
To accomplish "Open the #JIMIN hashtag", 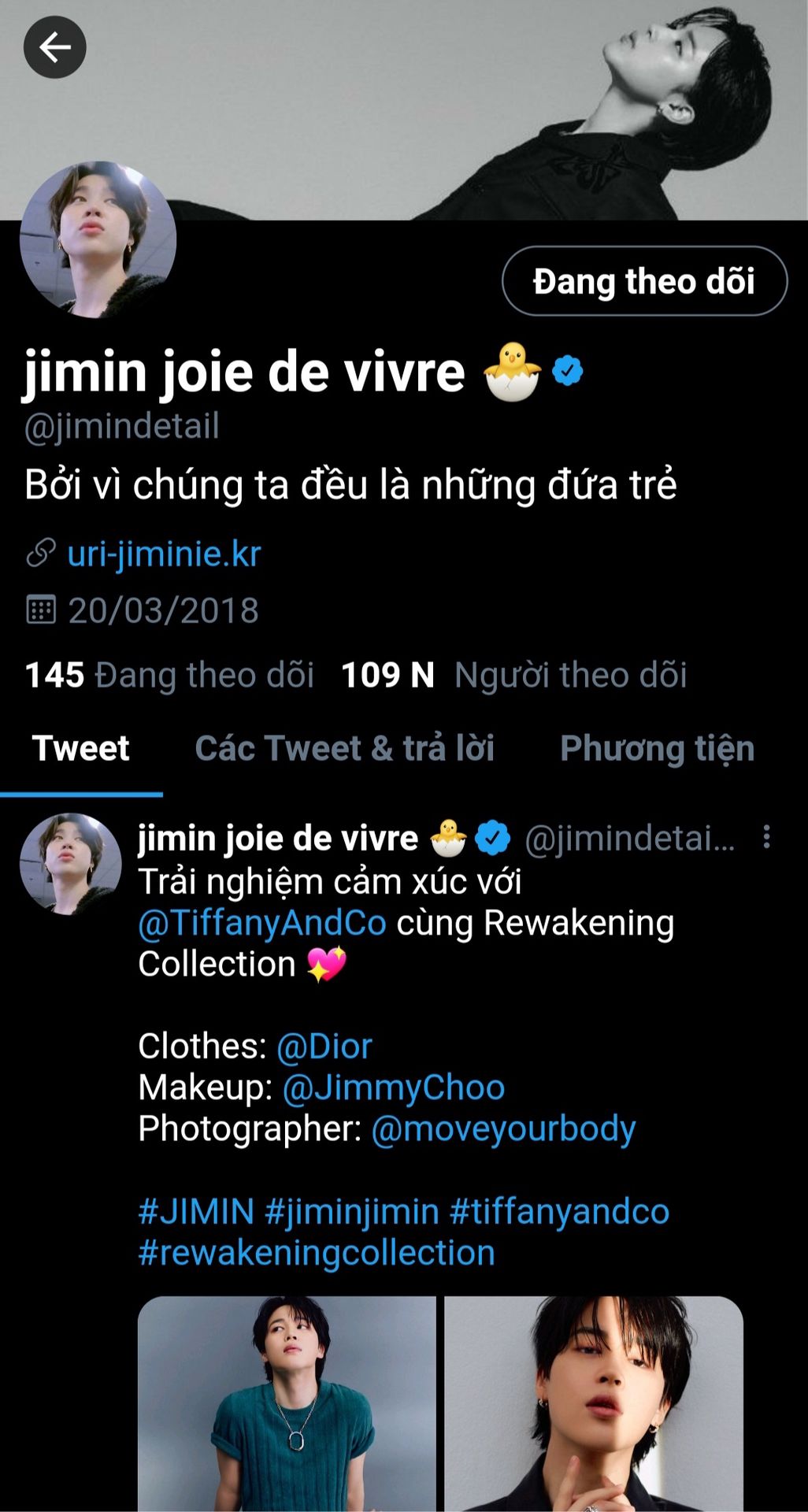I will click(x=196, y=1211).
